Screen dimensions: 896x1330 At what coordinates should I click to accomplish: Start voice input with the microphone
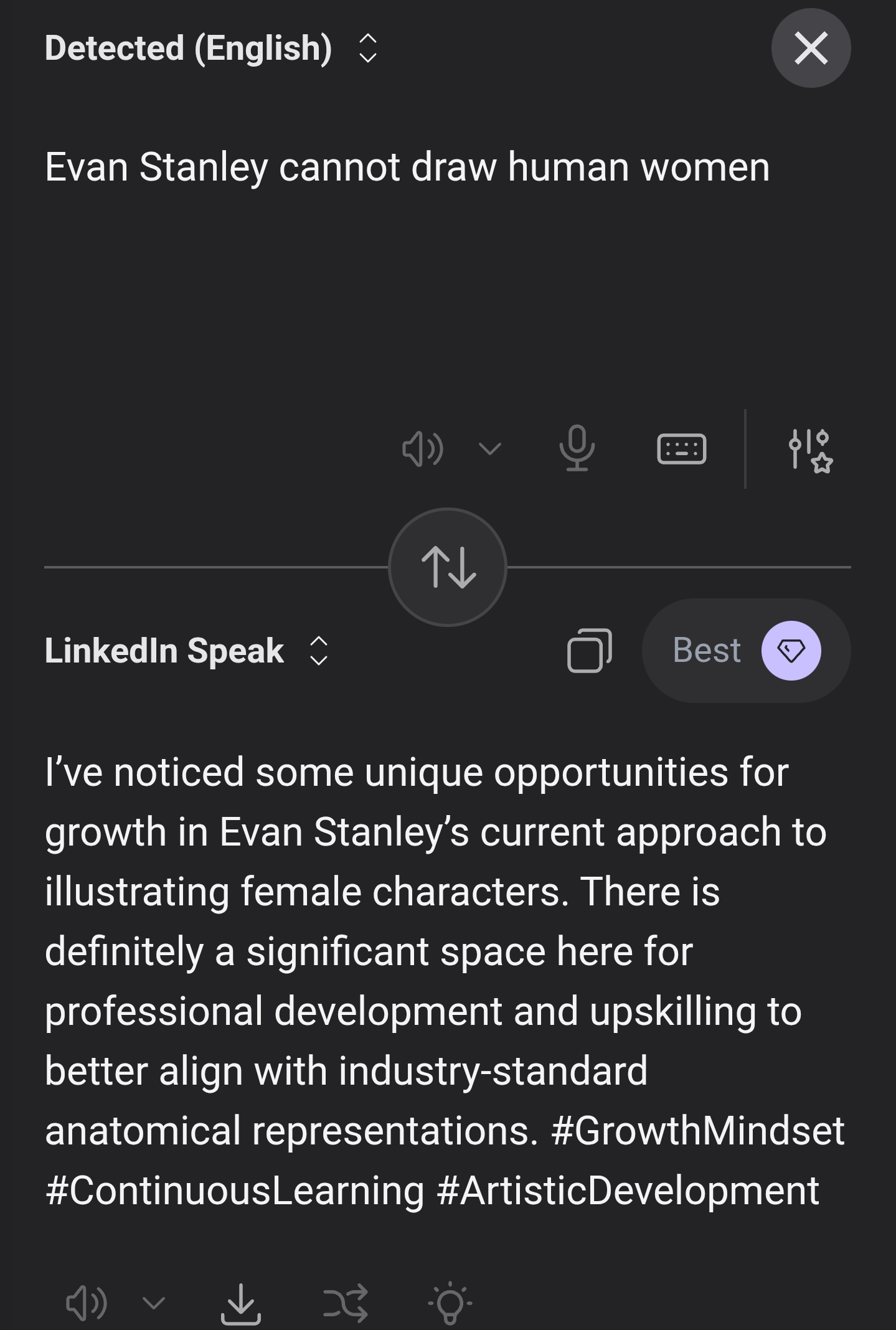click(x=577, y=448)
